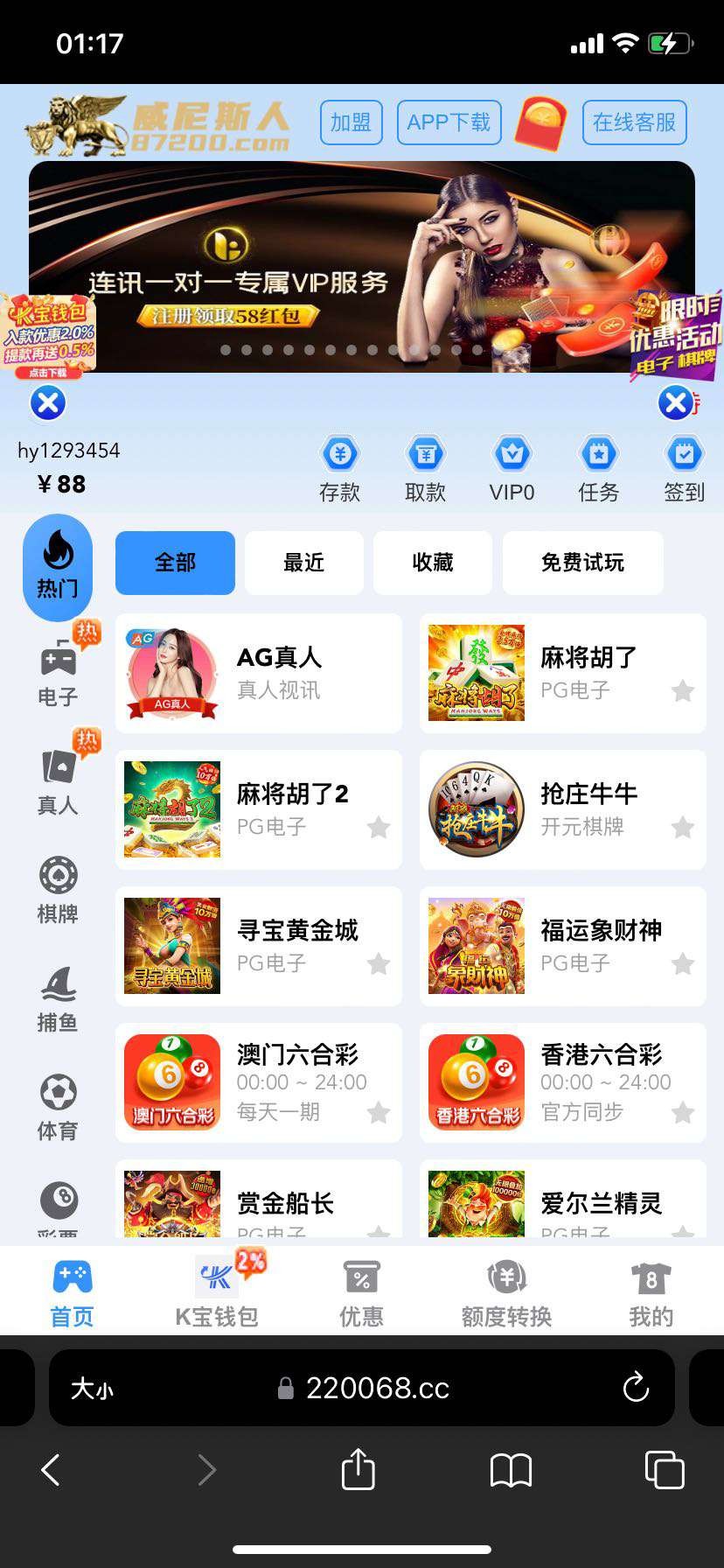Viewport: 724px width, 1568px height.
Task: Dismiss the K宝钱包 floating promo
Action: coord(48,403)
